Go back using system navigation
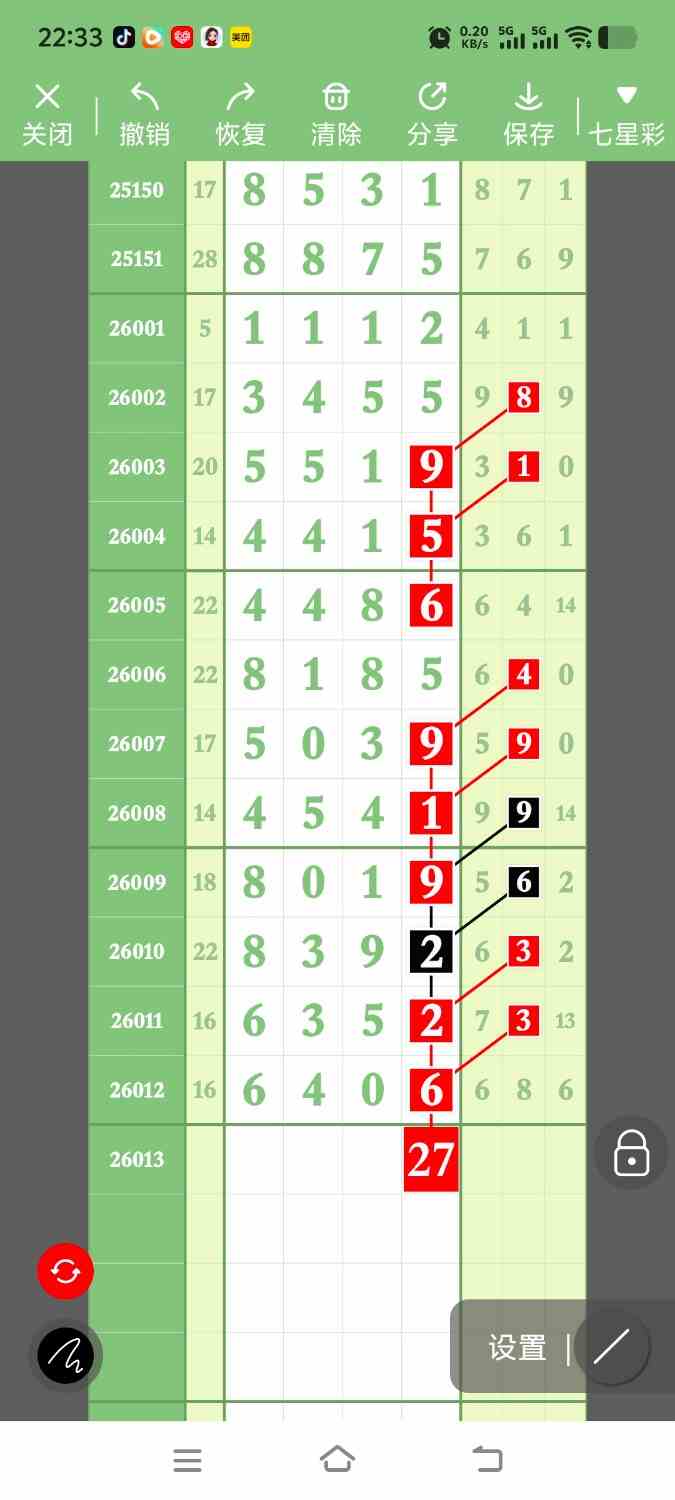The height and width of the screenshot is (1500, 675). (487, 1460)
